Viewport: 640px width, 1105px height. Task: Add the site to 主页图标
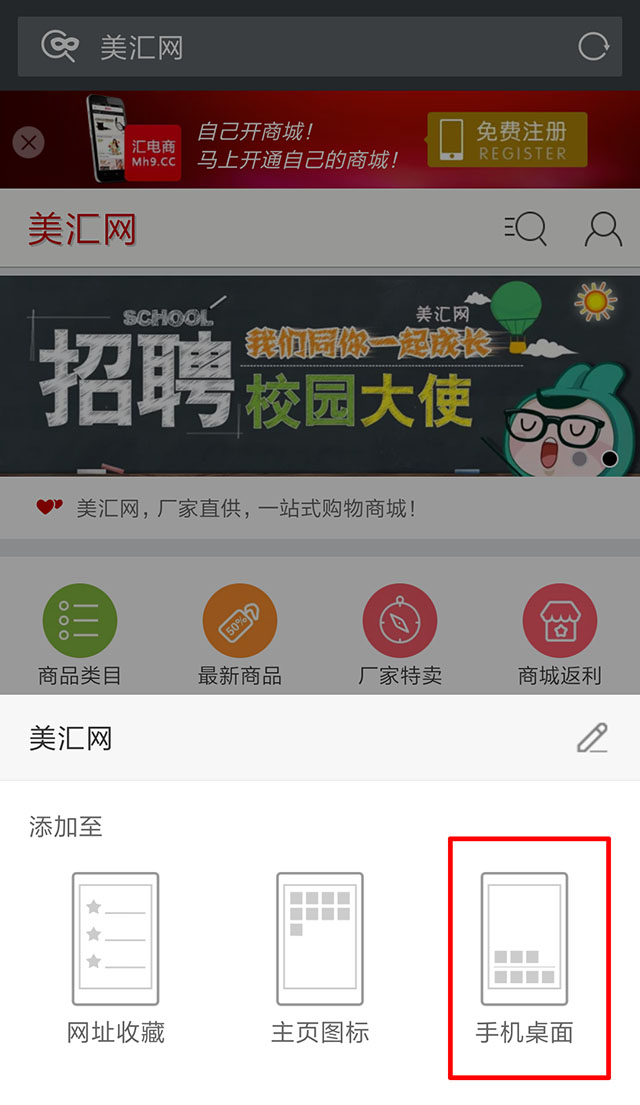320,957
